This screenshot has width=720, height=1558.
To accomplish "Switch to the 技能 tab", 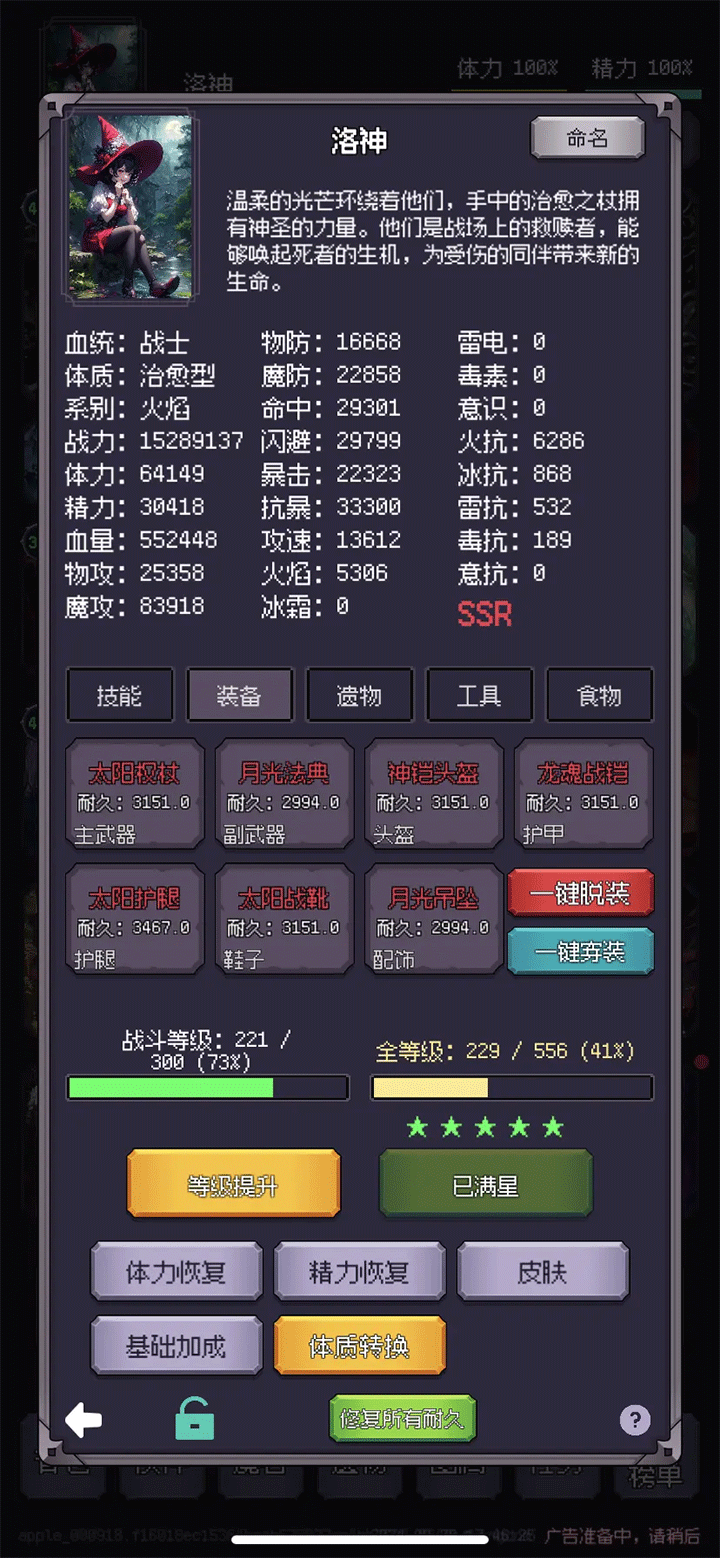I will click(x=120, y=695).
